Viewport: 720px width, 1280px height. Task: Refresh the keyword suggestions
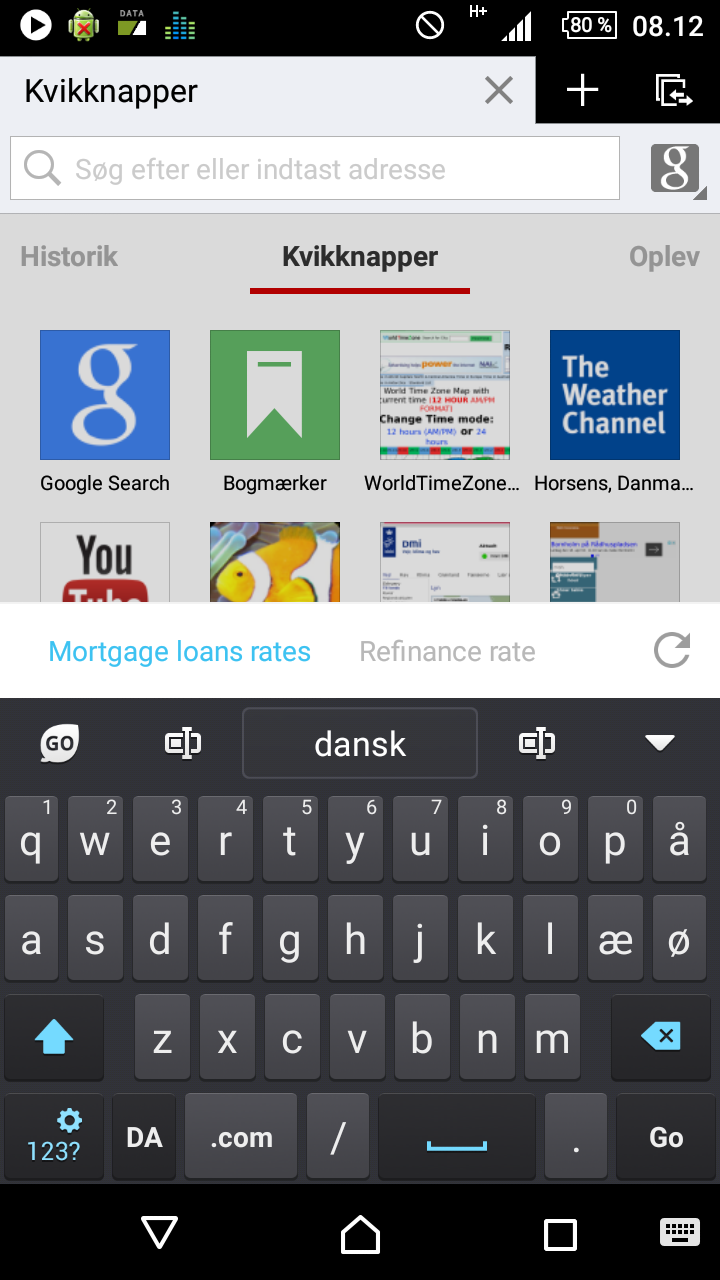click(672, 651)
